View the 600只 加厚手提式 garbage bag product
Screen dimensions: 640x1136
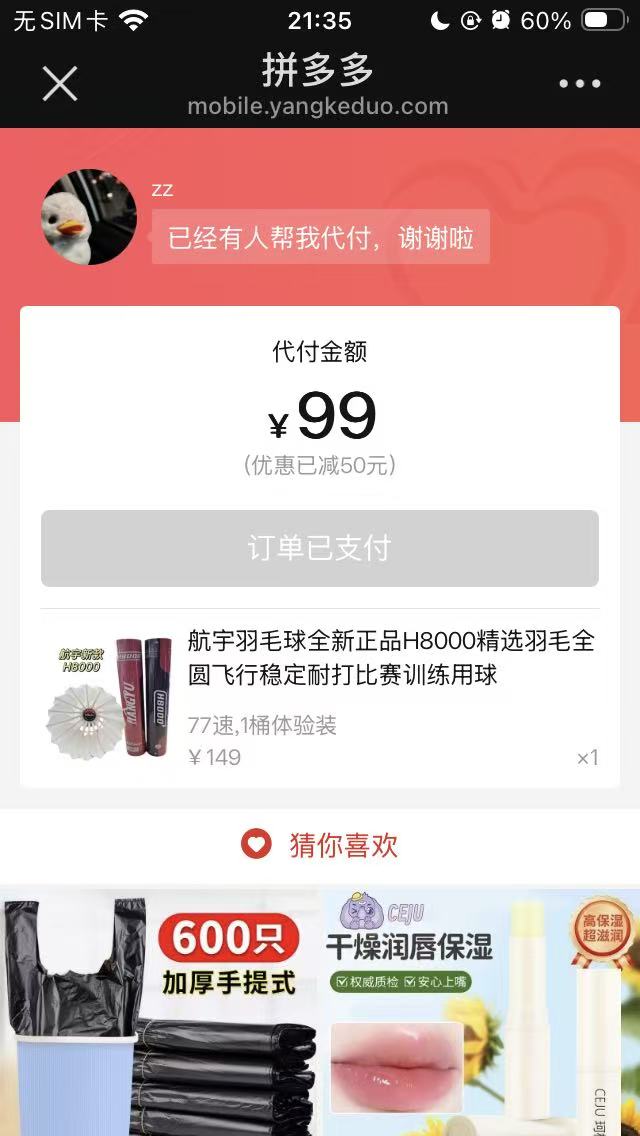160,1010
